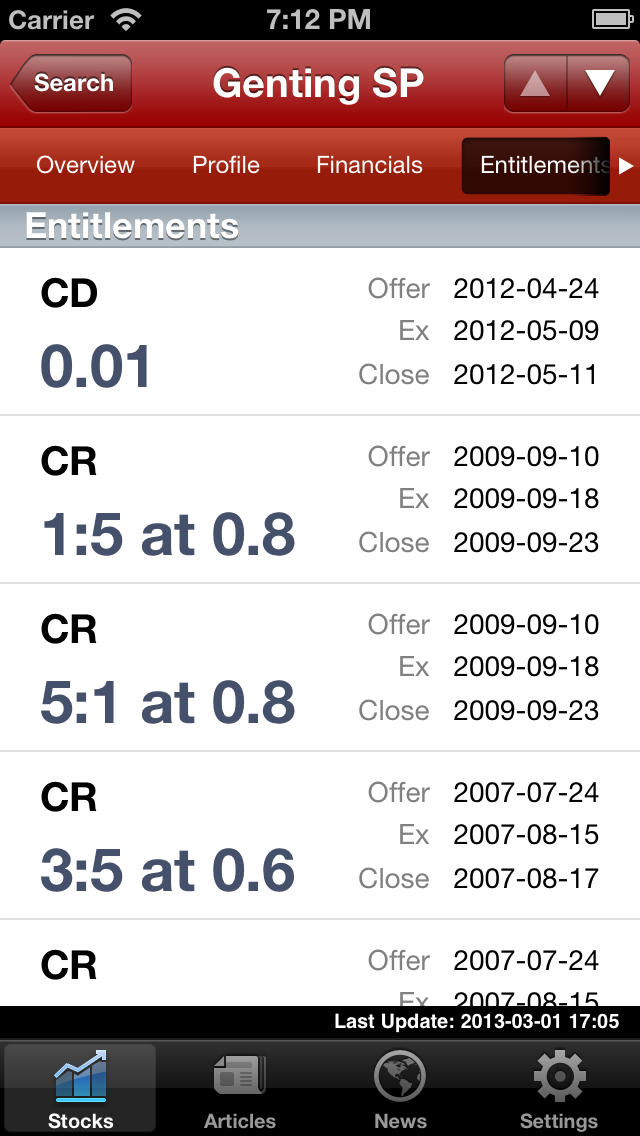Viewport: 640px width, 1136px height.
Task: Open Settings
Action: point(559,1088)
